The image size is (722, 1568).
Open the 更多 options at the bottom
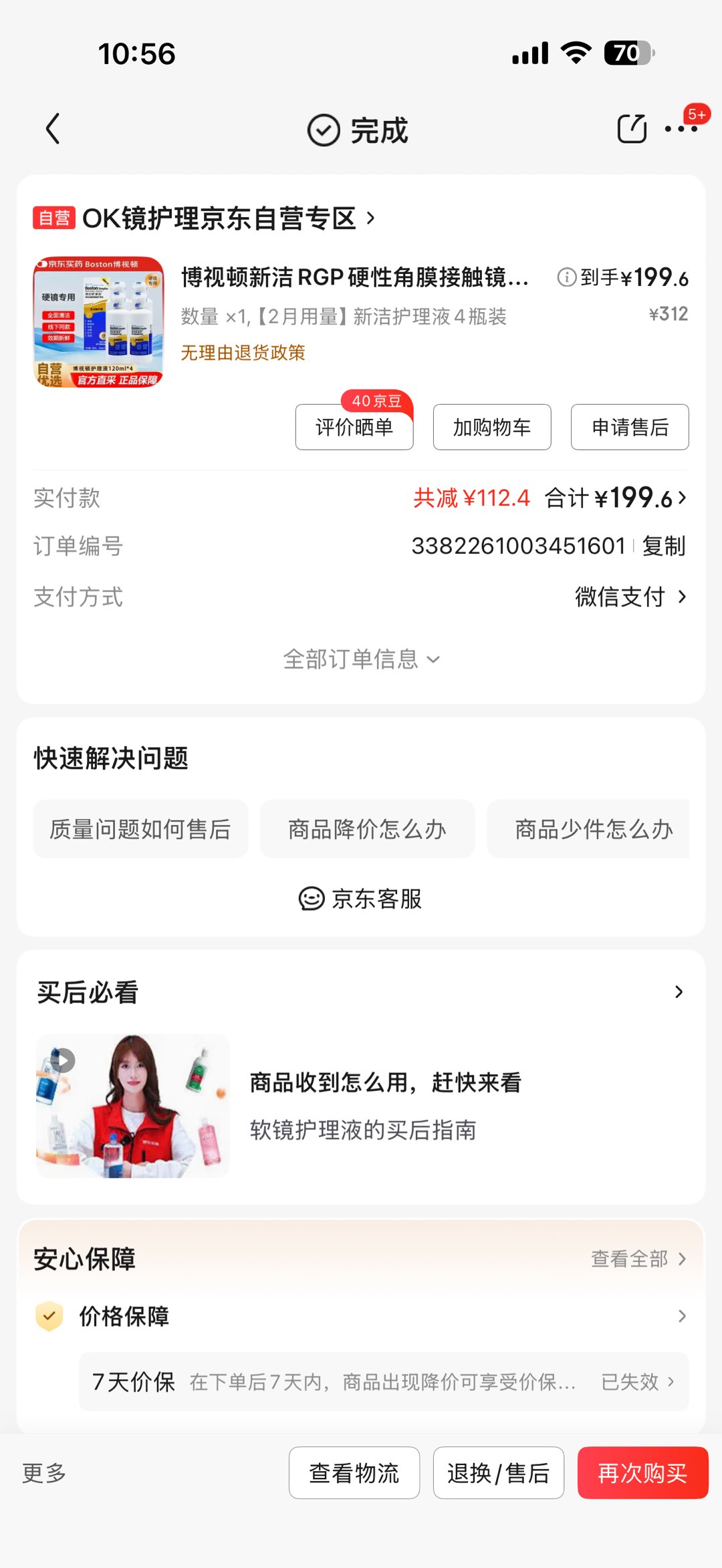(x=44, y=1472)
